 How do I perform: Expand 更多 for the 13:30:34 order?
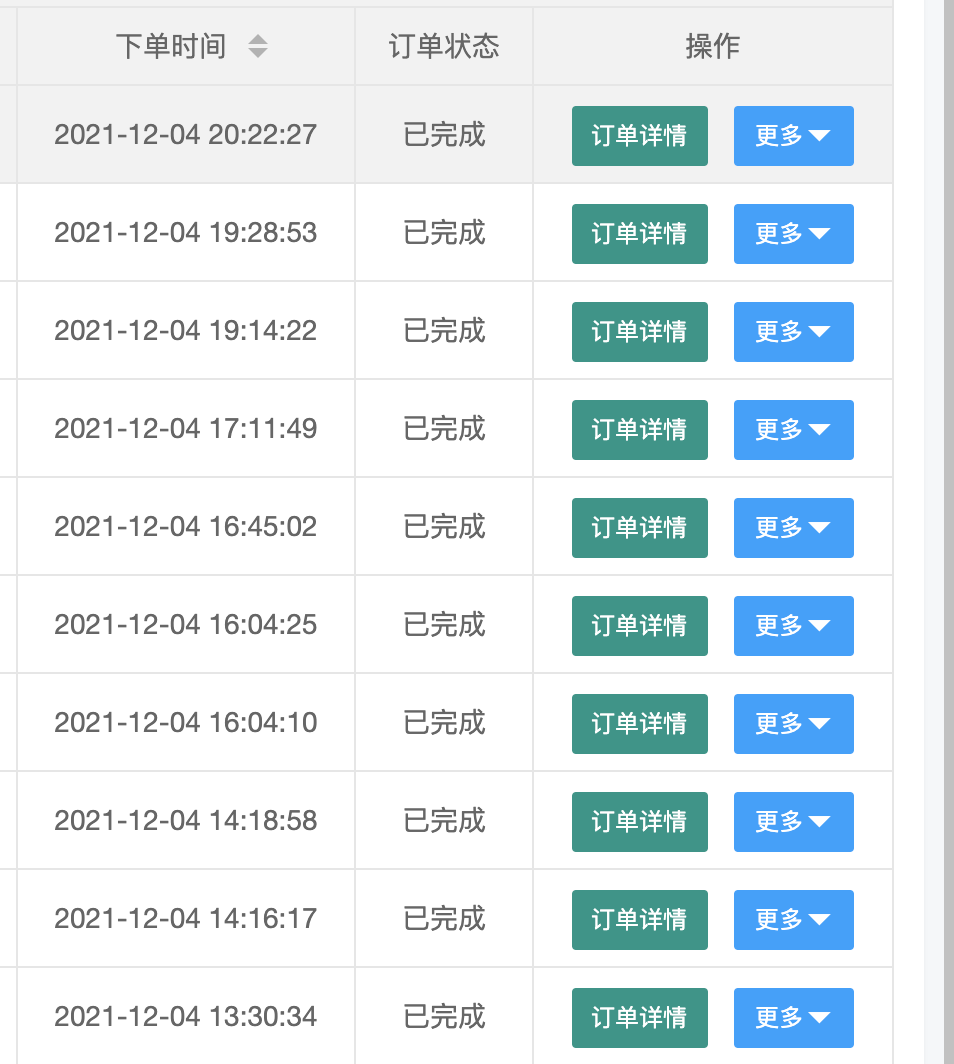793,1018
